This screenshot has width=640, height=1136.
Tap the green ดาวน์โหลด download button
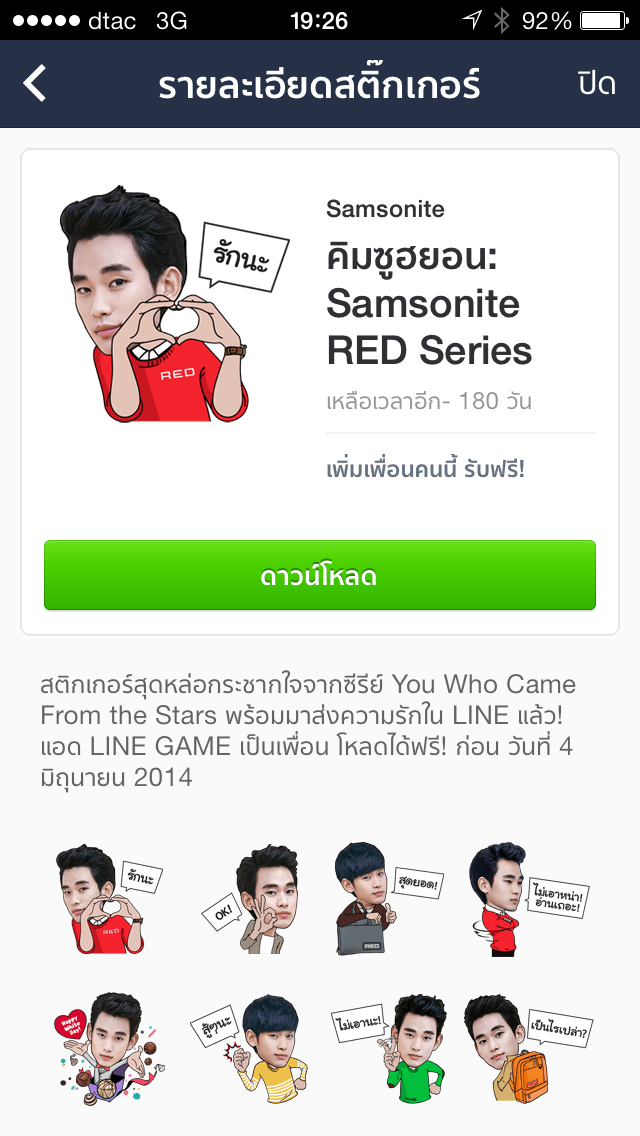click(x=320, y=575)
